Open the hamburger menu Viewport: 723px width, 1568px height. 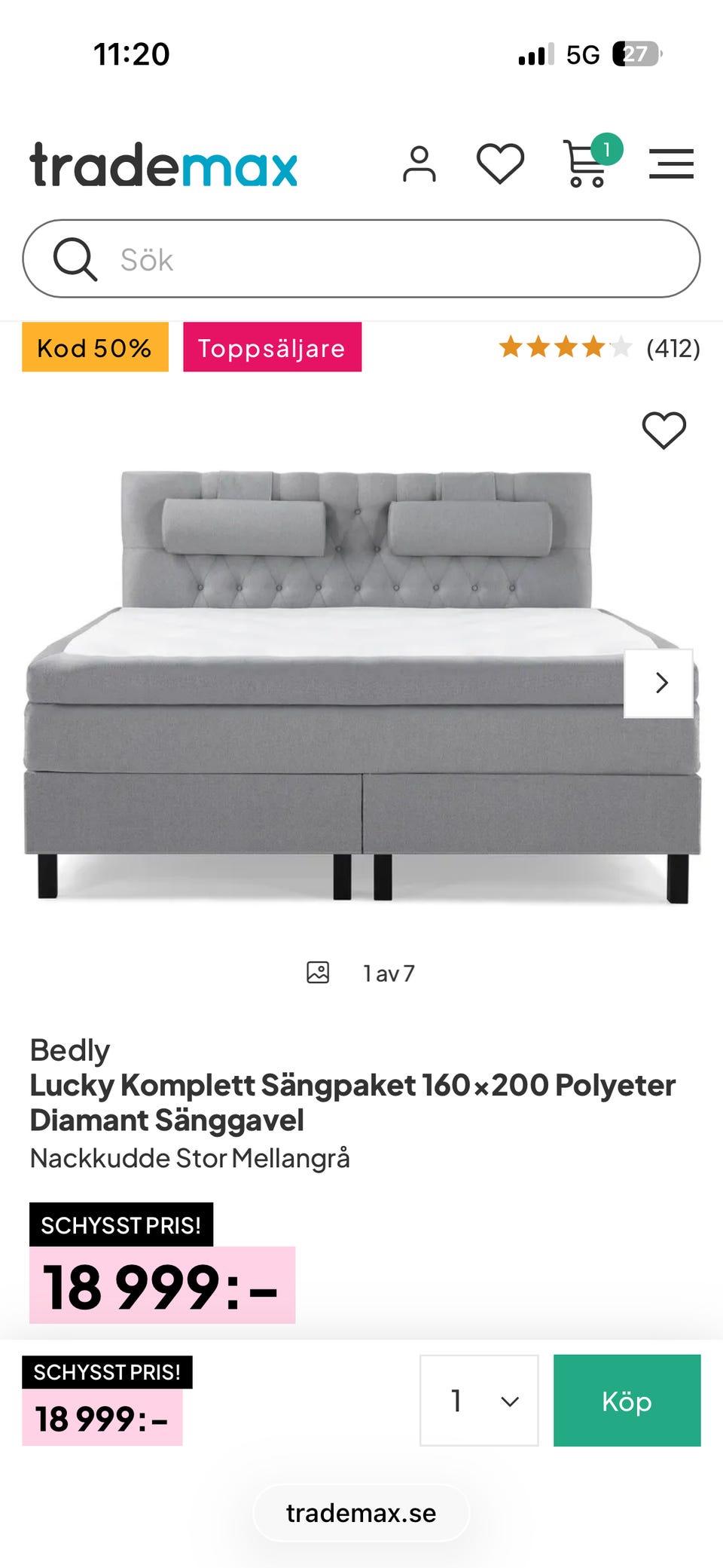click(671, 164)
